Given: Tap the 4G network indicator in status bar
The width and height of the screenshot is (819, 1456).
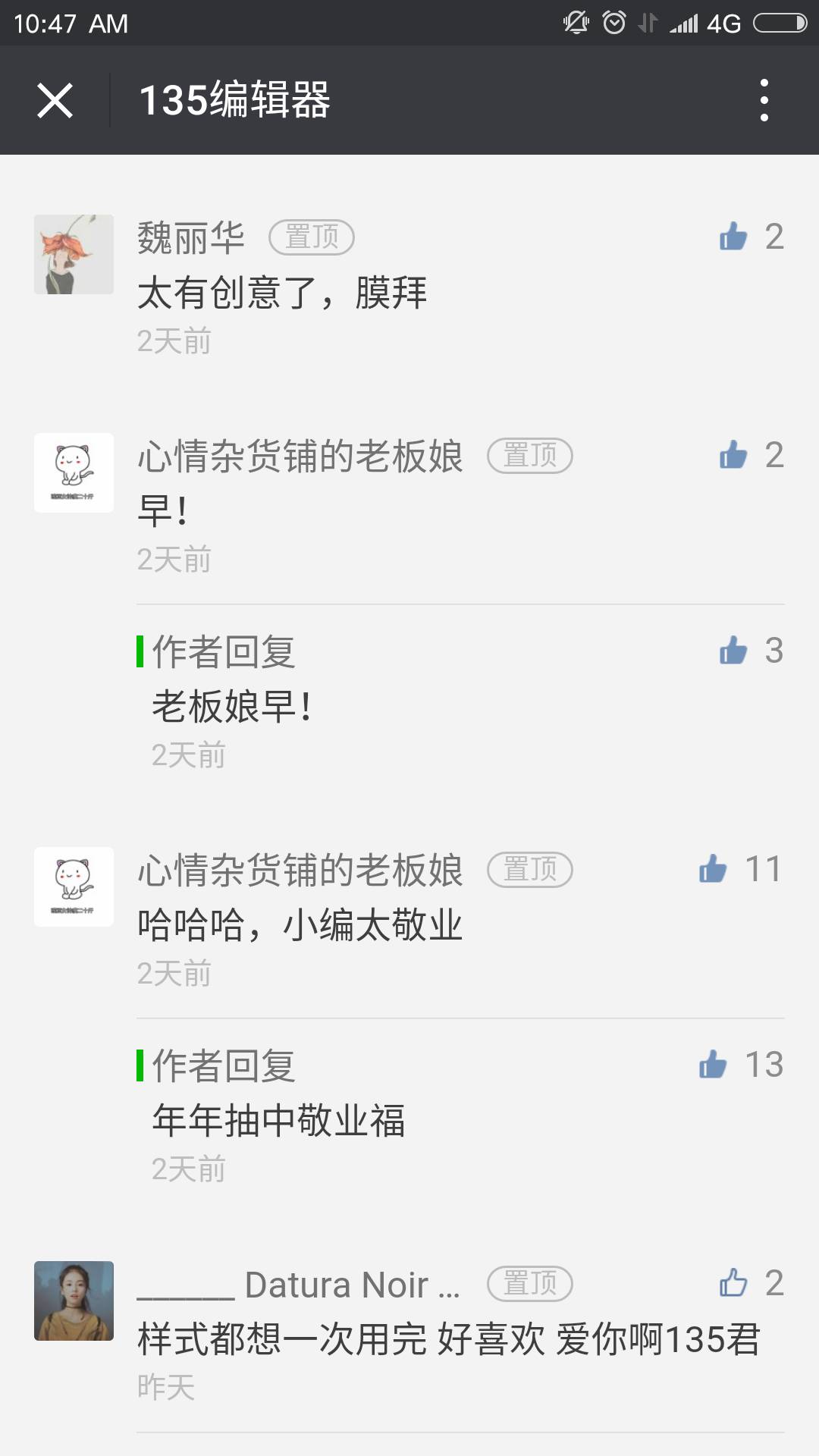Looking at the screenshot, I should click(724, 21).
